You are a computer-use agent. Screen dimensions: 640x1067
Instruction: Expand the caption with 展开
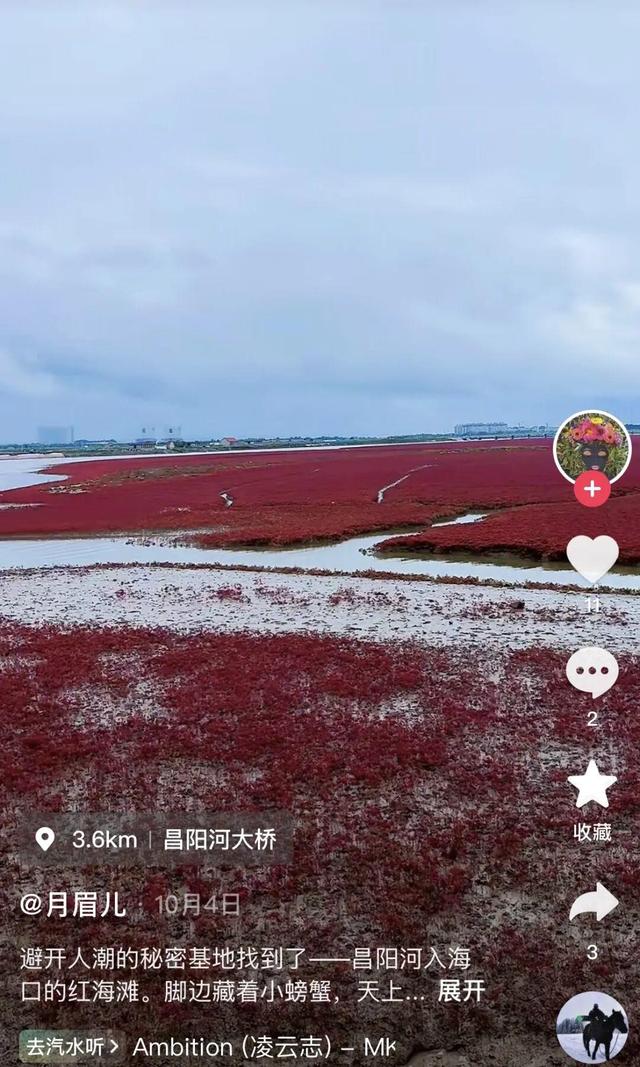click(x=461, y=990)
